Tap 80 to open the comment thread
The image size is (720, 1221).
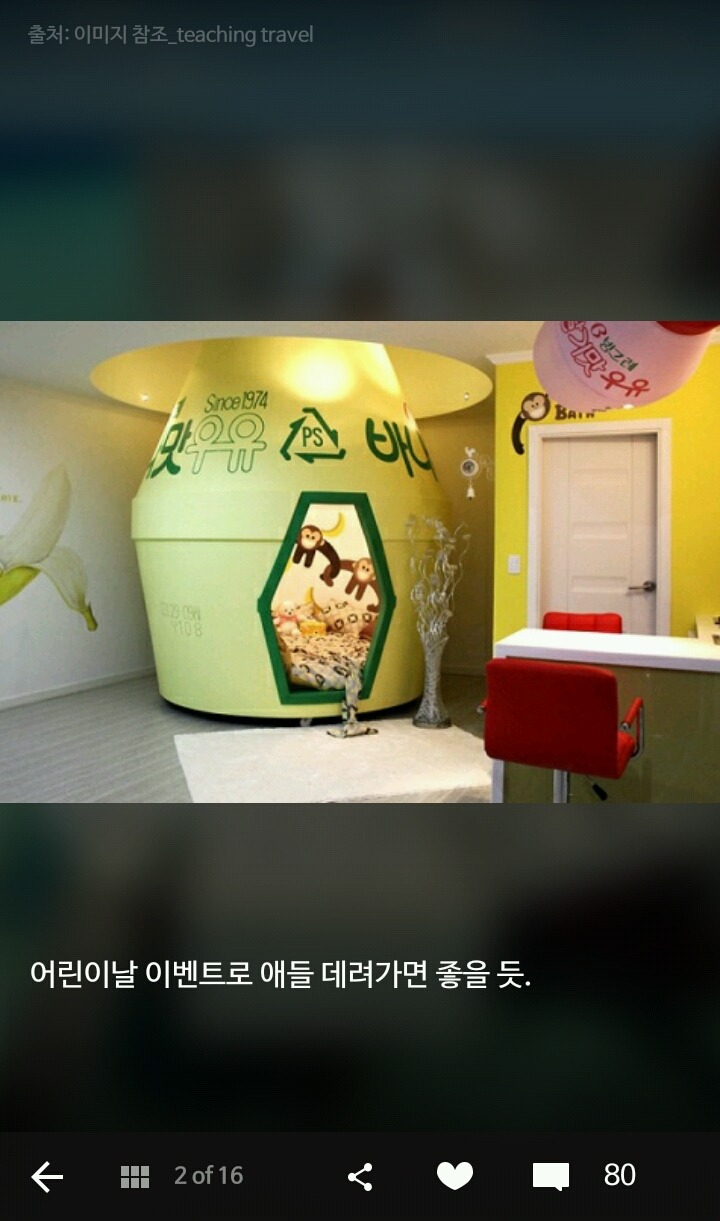coord(620,1177)
